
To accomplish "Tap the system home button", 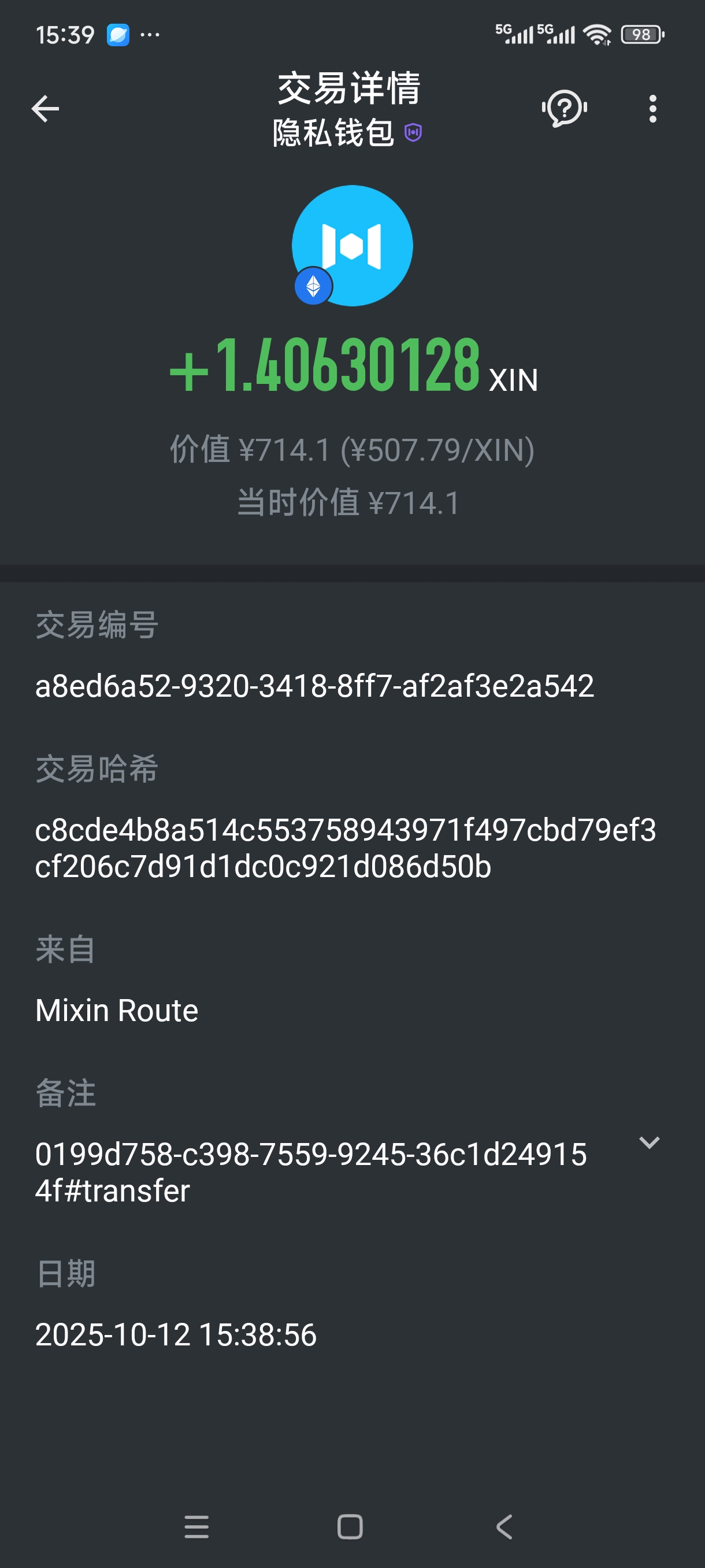I will point(350,1526).
